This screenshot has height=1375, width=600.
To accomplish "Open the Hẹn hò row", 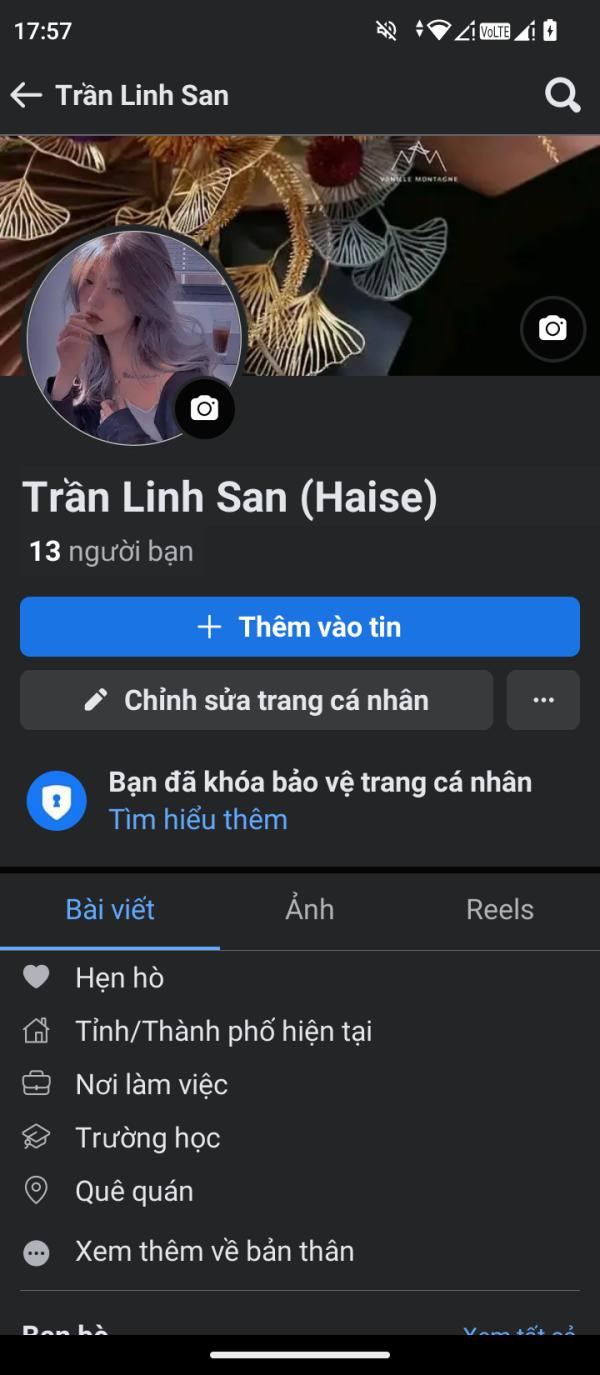I will pyautogui.click(x=120, y=978).
